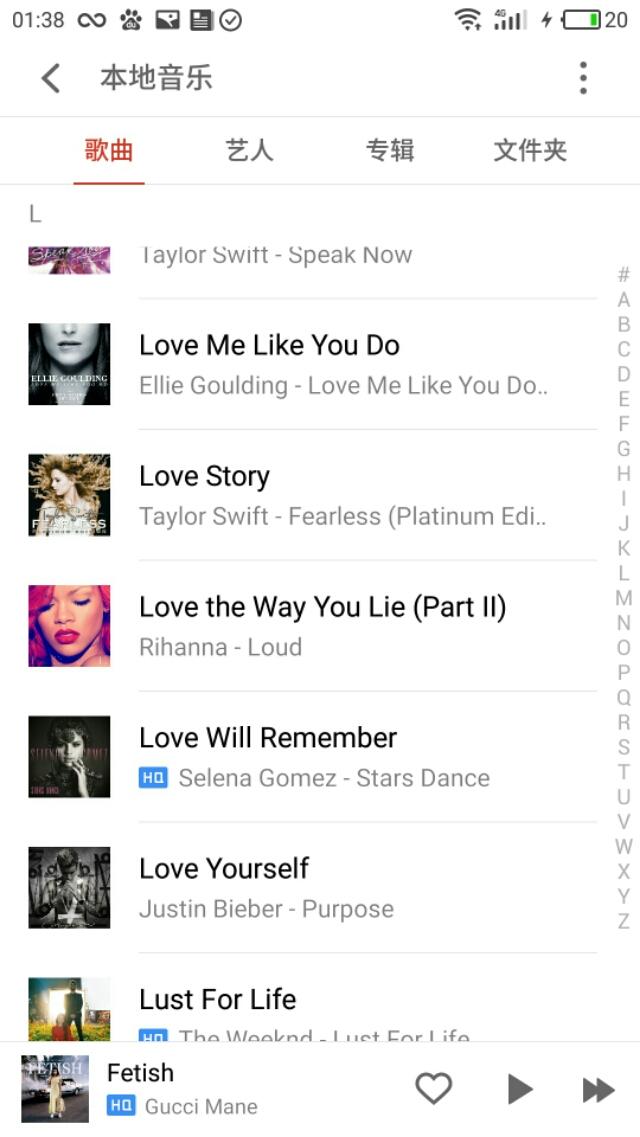The image size is (640, 1137).
Task: Resume playback of Fetish
Action: coord(519,1088)
